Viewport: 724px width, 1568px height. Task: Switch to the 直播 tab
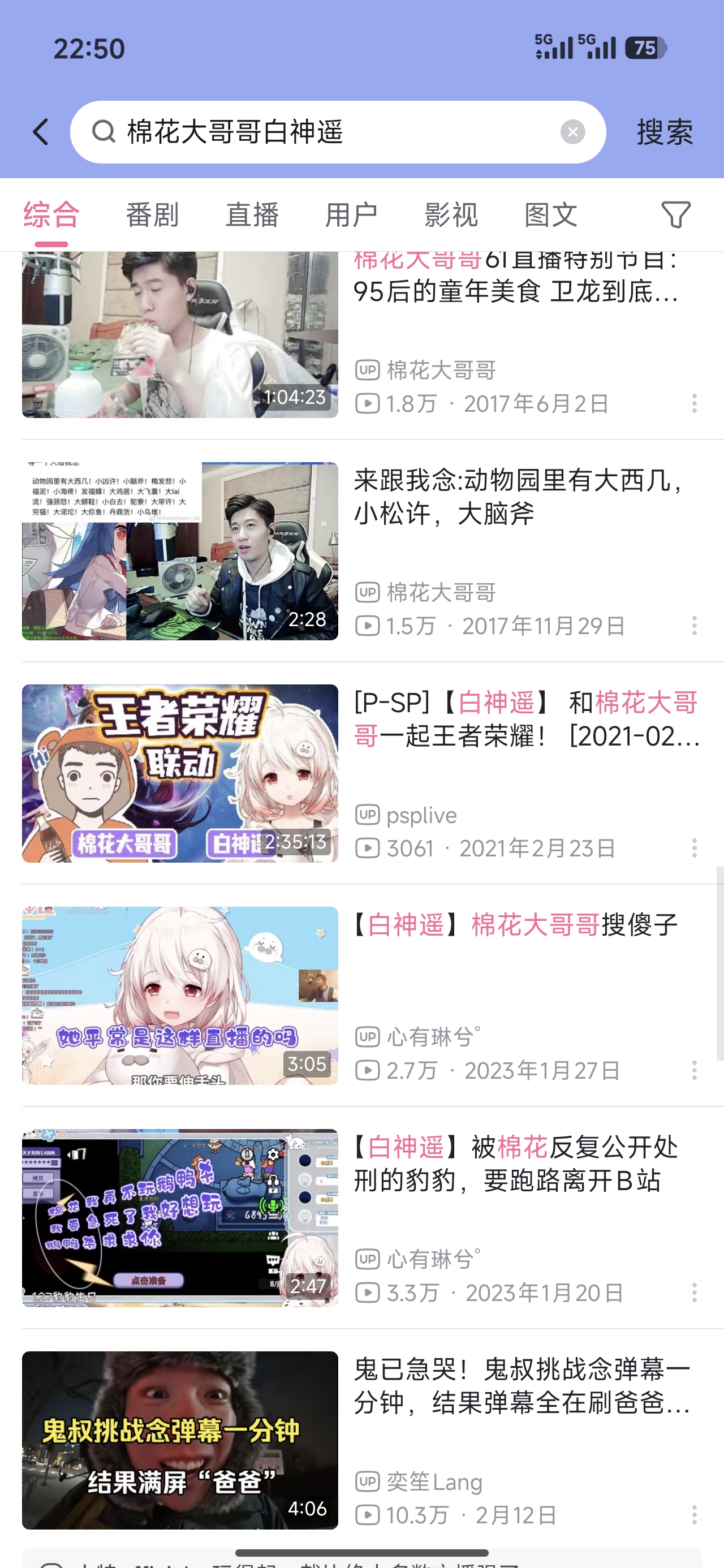tap(252, 215)
